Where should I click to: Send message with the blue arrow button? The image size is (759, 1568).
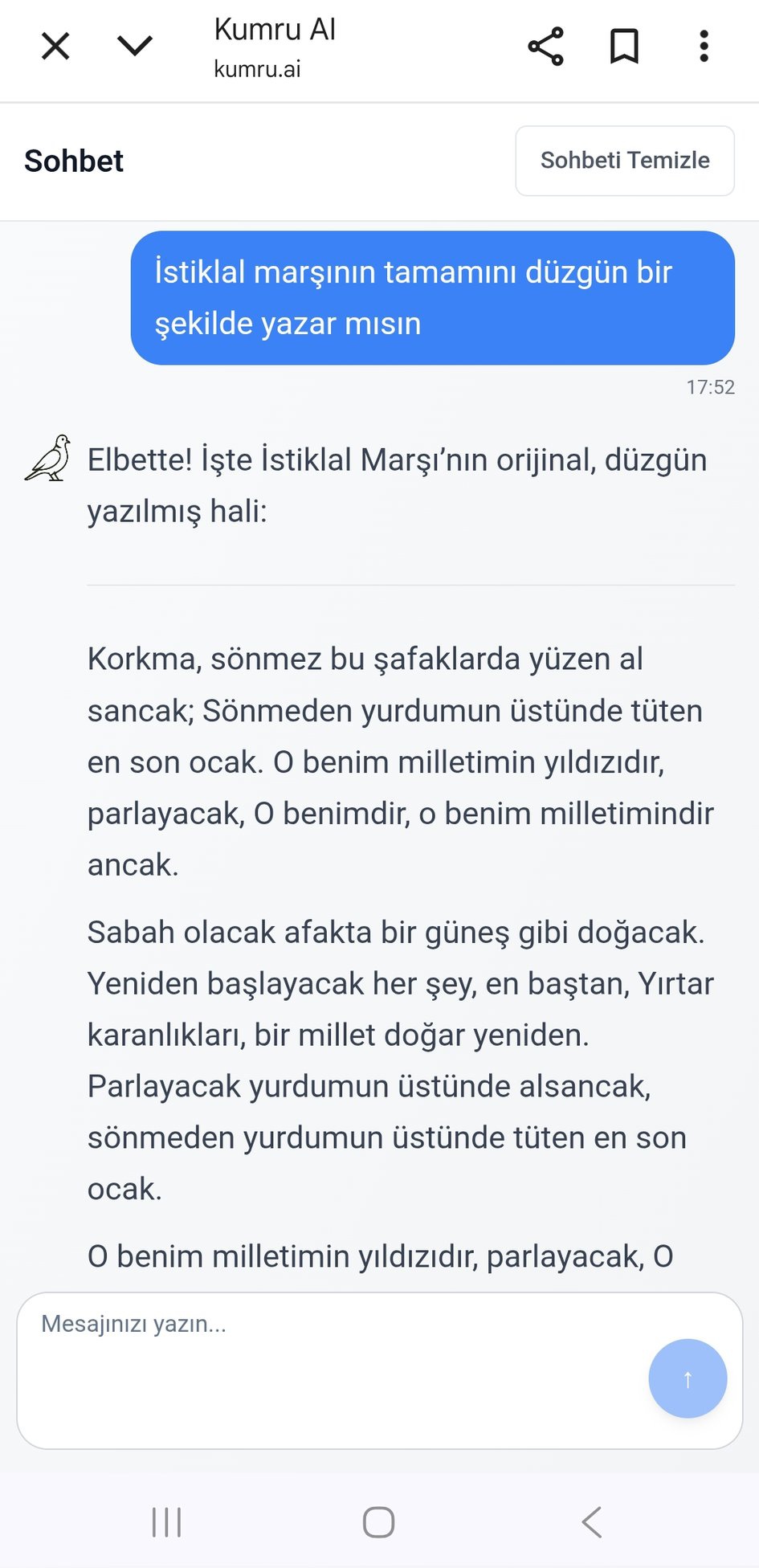[x=687, y=1378]
